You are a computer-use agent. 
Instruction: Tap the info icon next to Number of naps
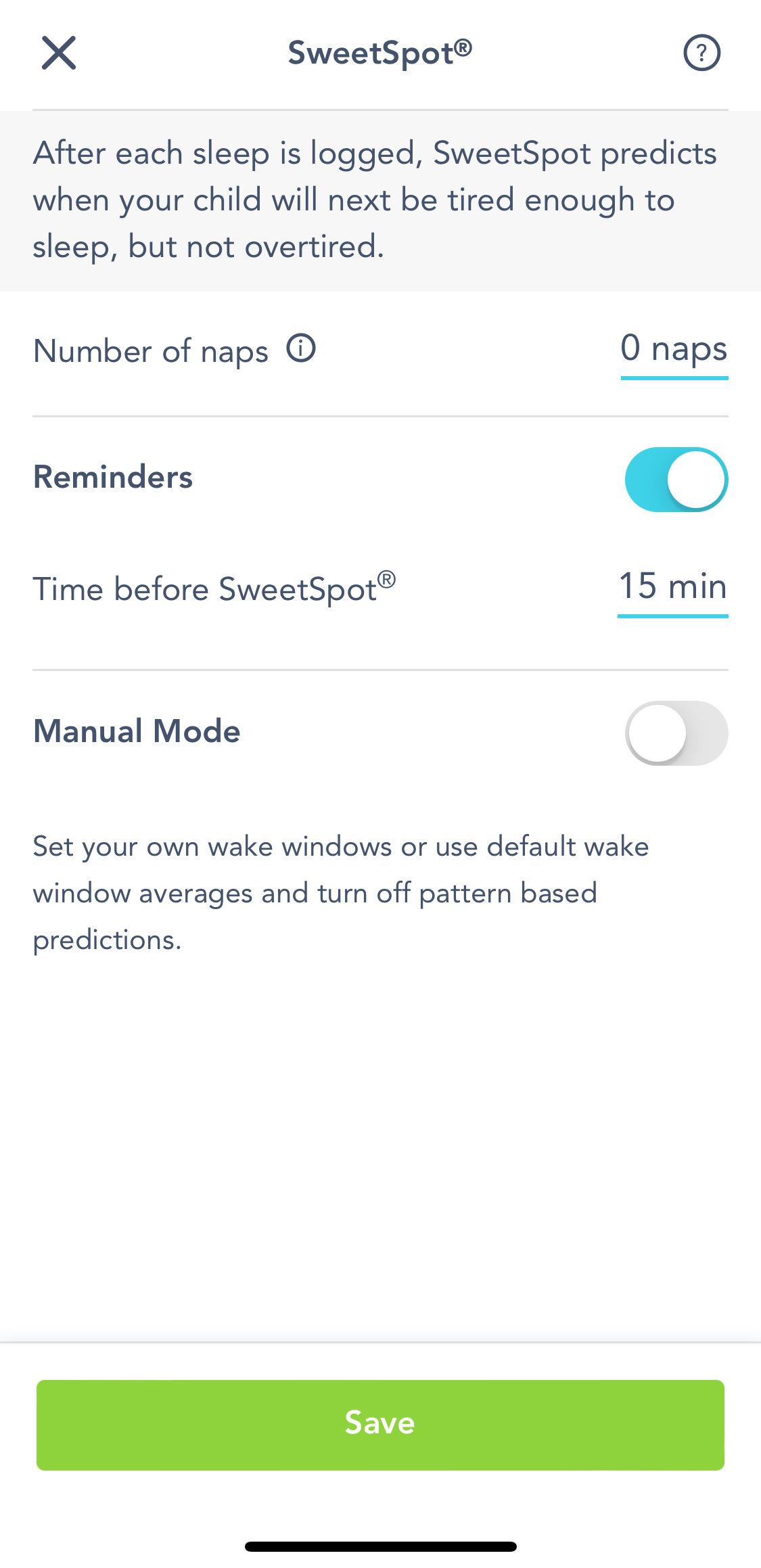tap(301, 349)
